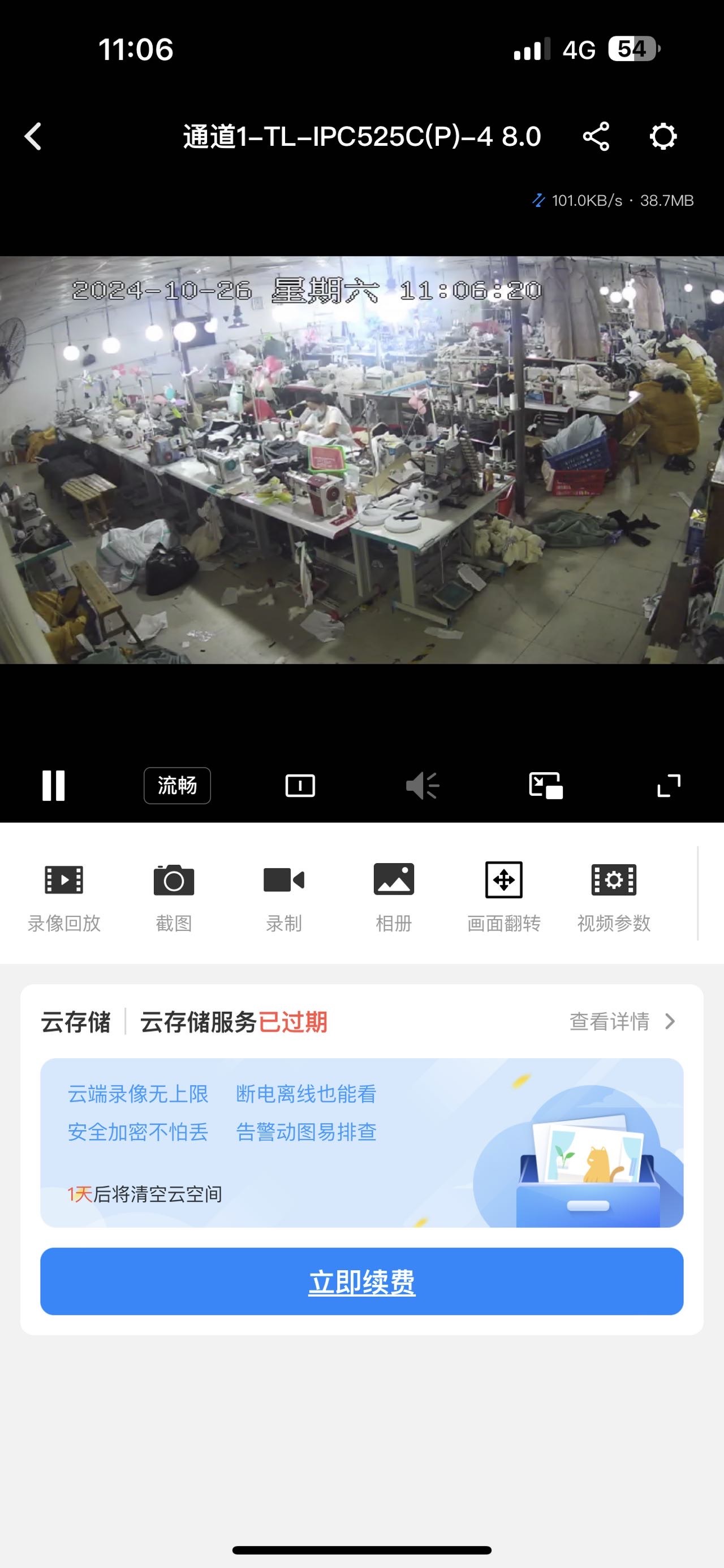Expand the video to full screen
The width and height of the screenshot is (724, 1568).
click(669, 785)
